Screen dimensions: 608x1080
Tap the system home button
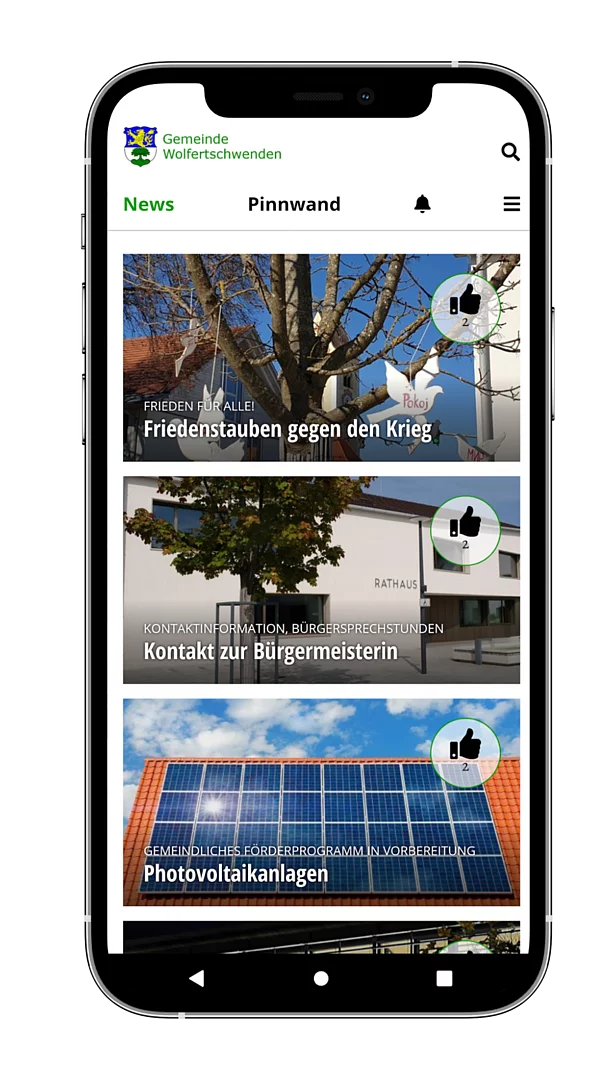[x=321, y=978]
